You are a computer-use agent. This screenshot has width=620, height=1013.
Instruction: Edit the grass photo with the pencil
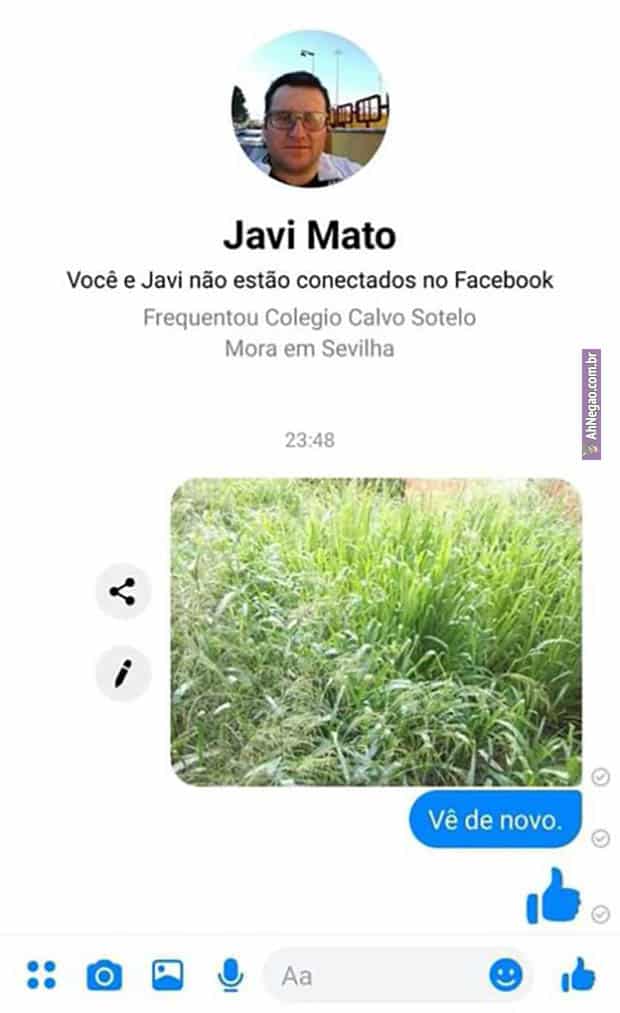coord(123,674)
